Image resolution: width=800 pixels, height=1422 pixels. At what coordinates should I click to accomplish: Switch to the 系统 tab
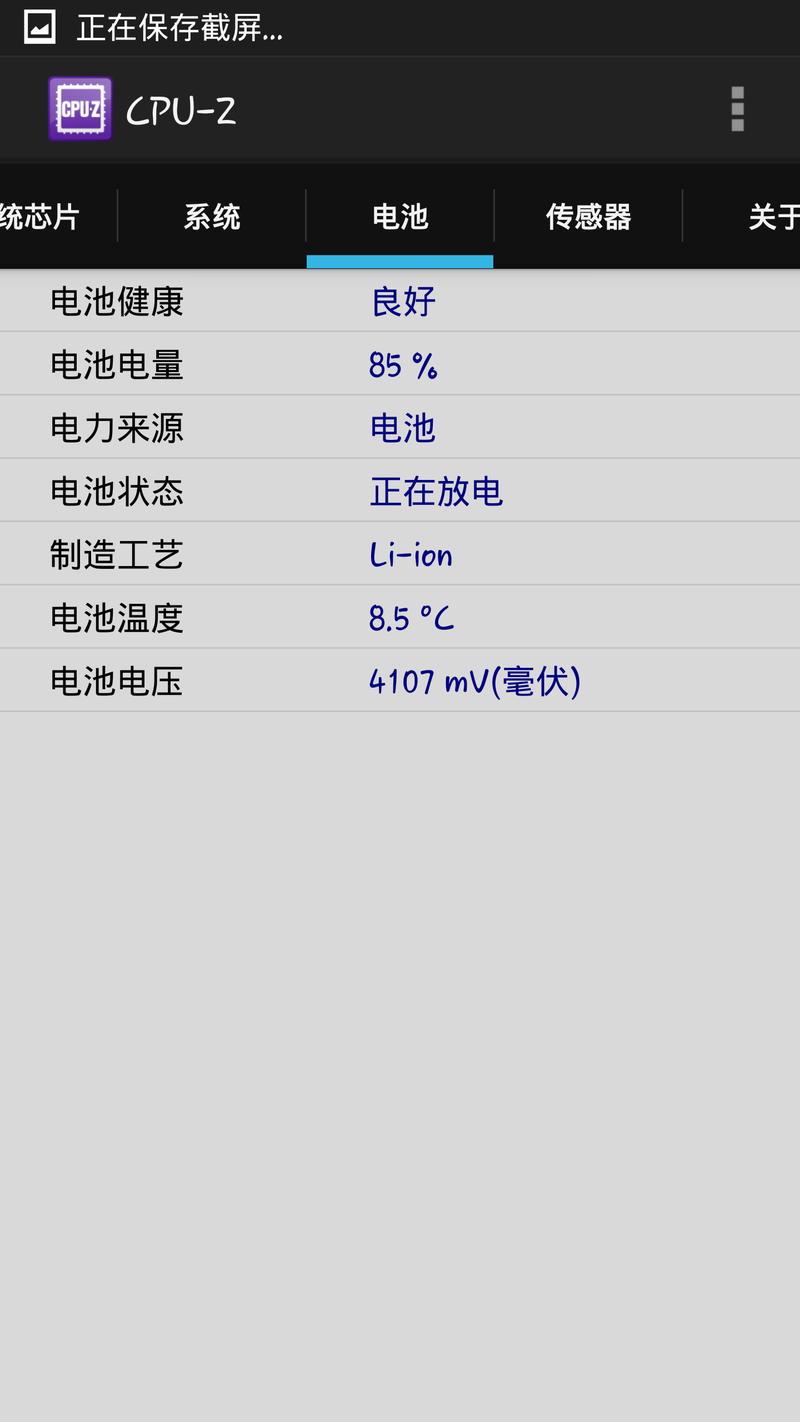click(x=212, y=217)
